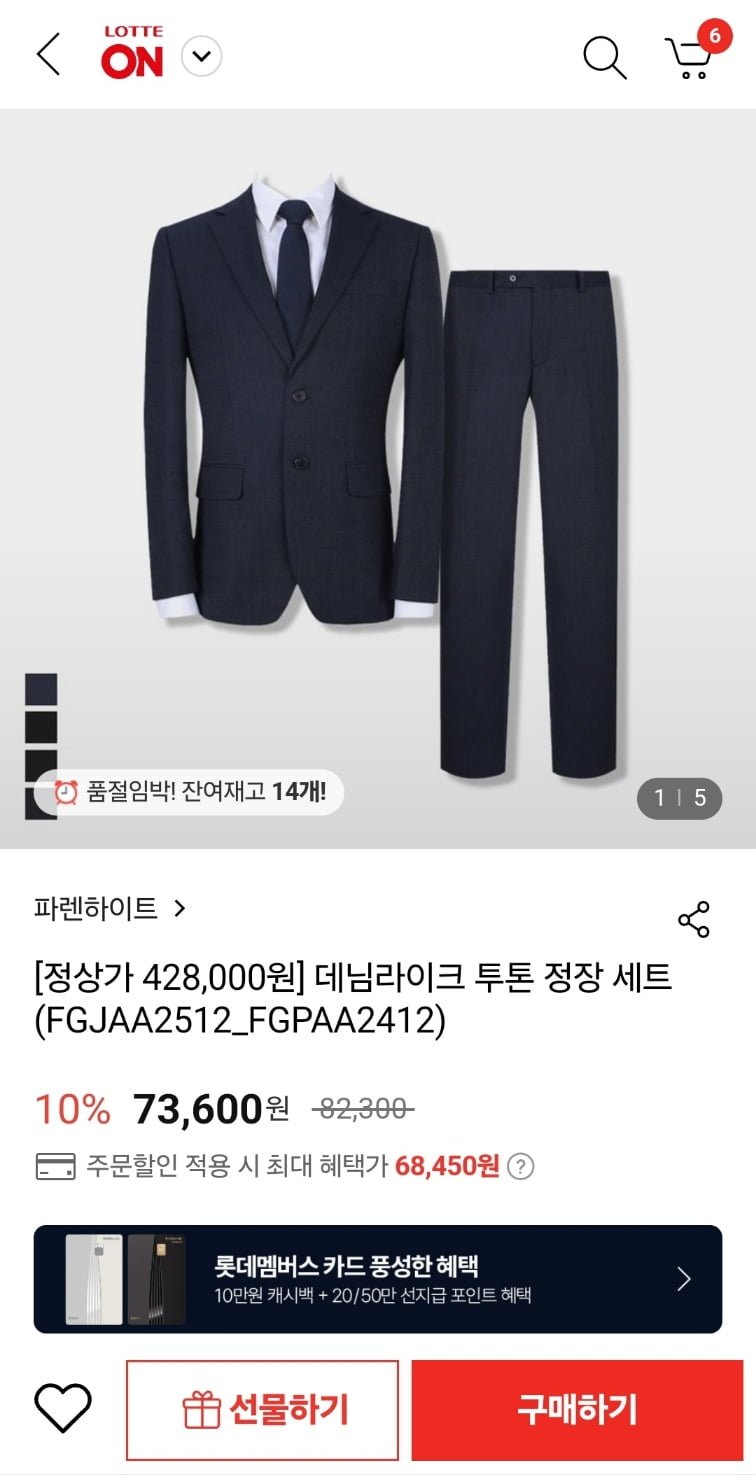Expand the Lotte ON dropdown arrow

[x=202, y=56]
